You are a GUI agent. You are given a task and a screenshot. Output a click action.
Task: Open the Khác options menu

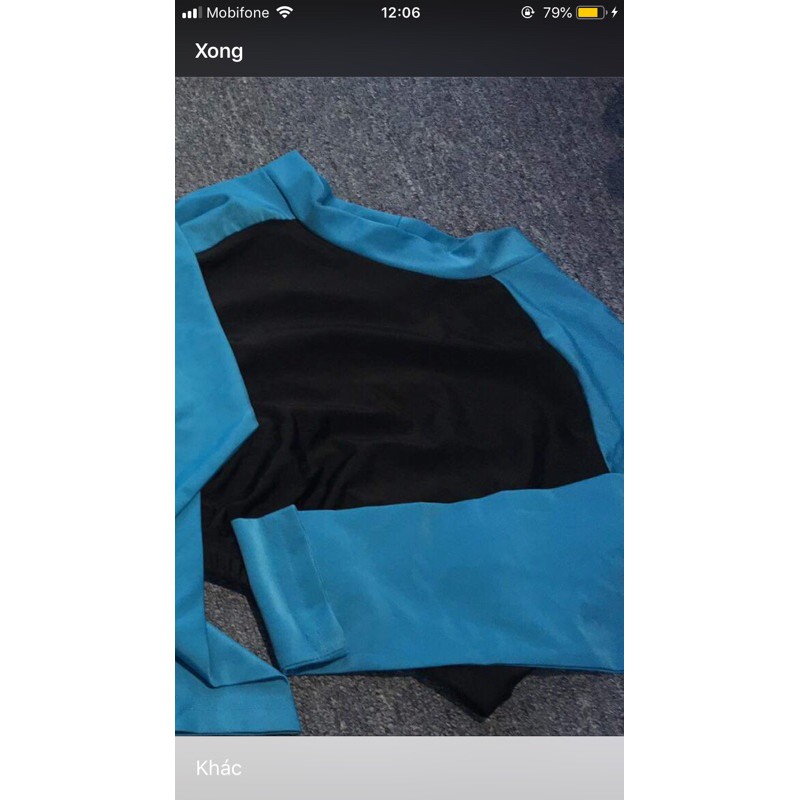pyautogui.click(x=219, y=768)
